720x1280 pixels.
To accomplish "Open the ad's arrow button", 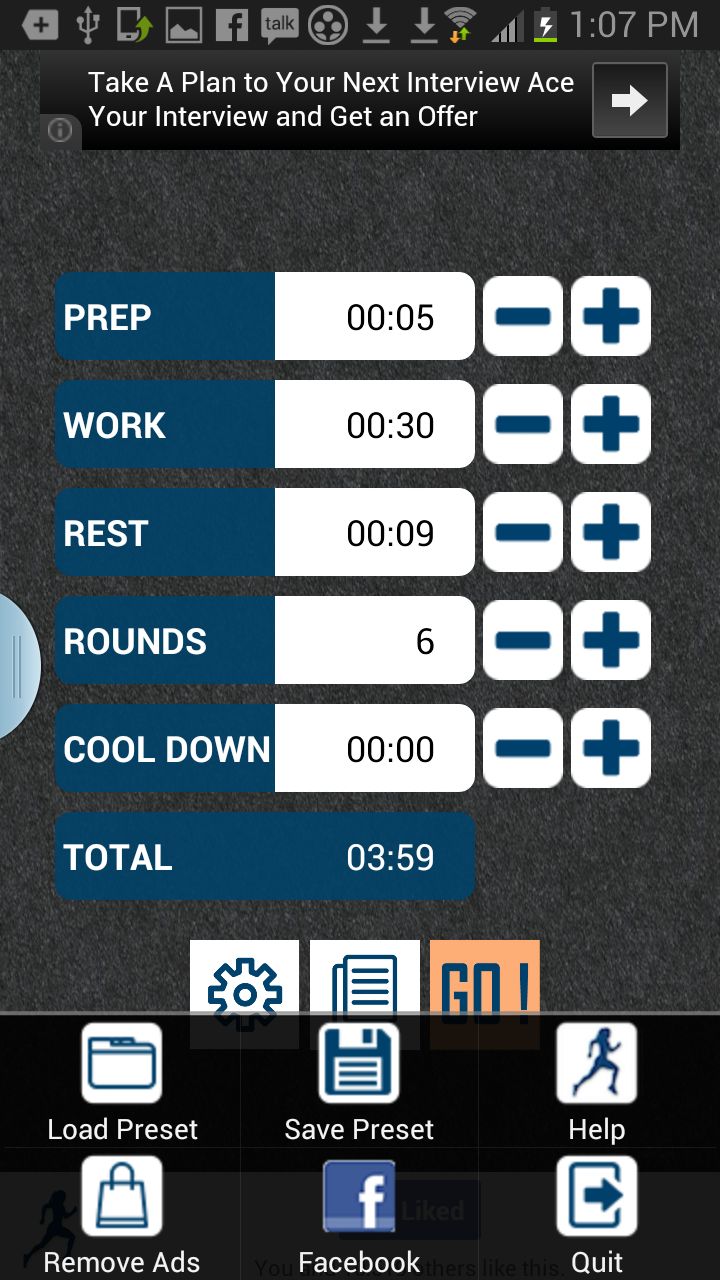I will (x=630, y=100).
